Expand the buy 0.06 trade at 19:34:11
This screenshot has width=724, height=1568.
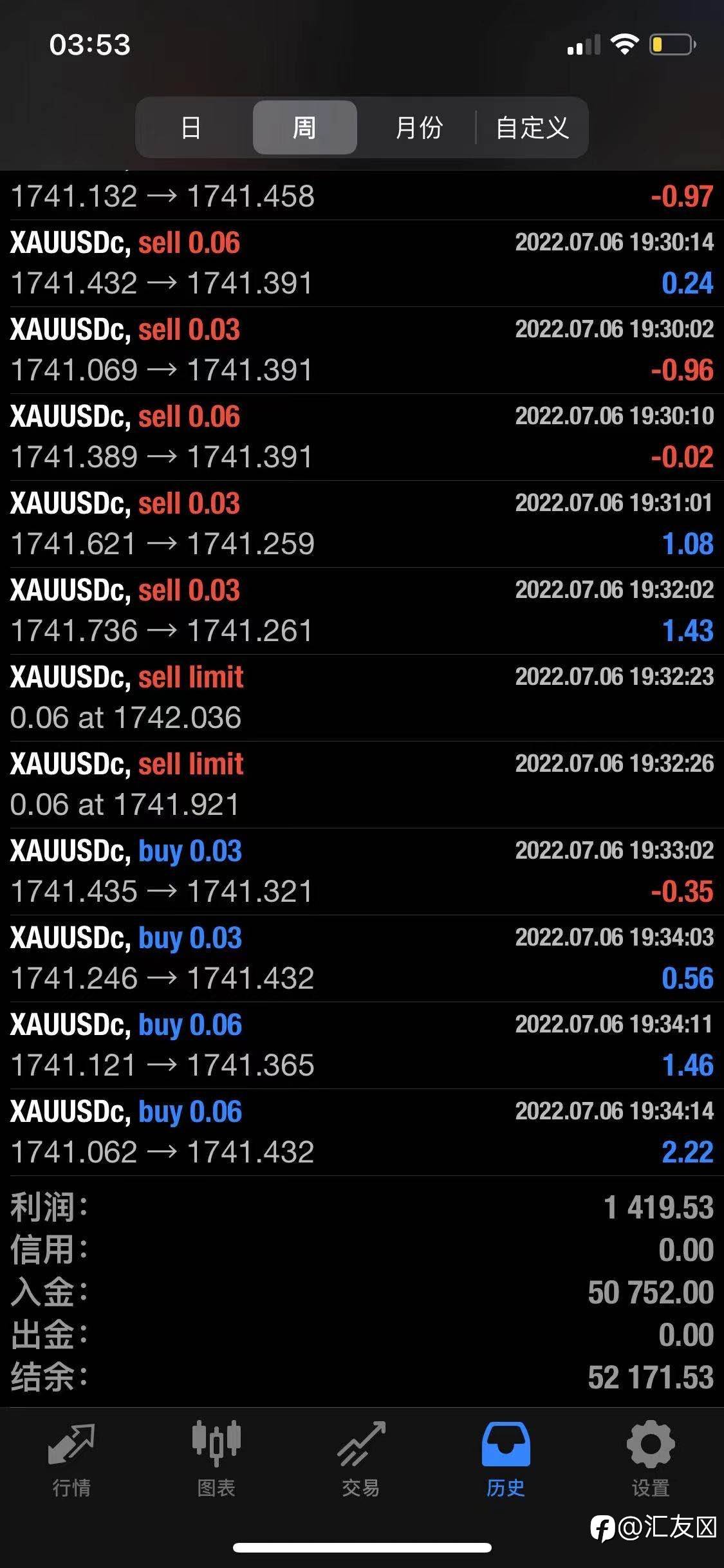[x=362, y=1045]
